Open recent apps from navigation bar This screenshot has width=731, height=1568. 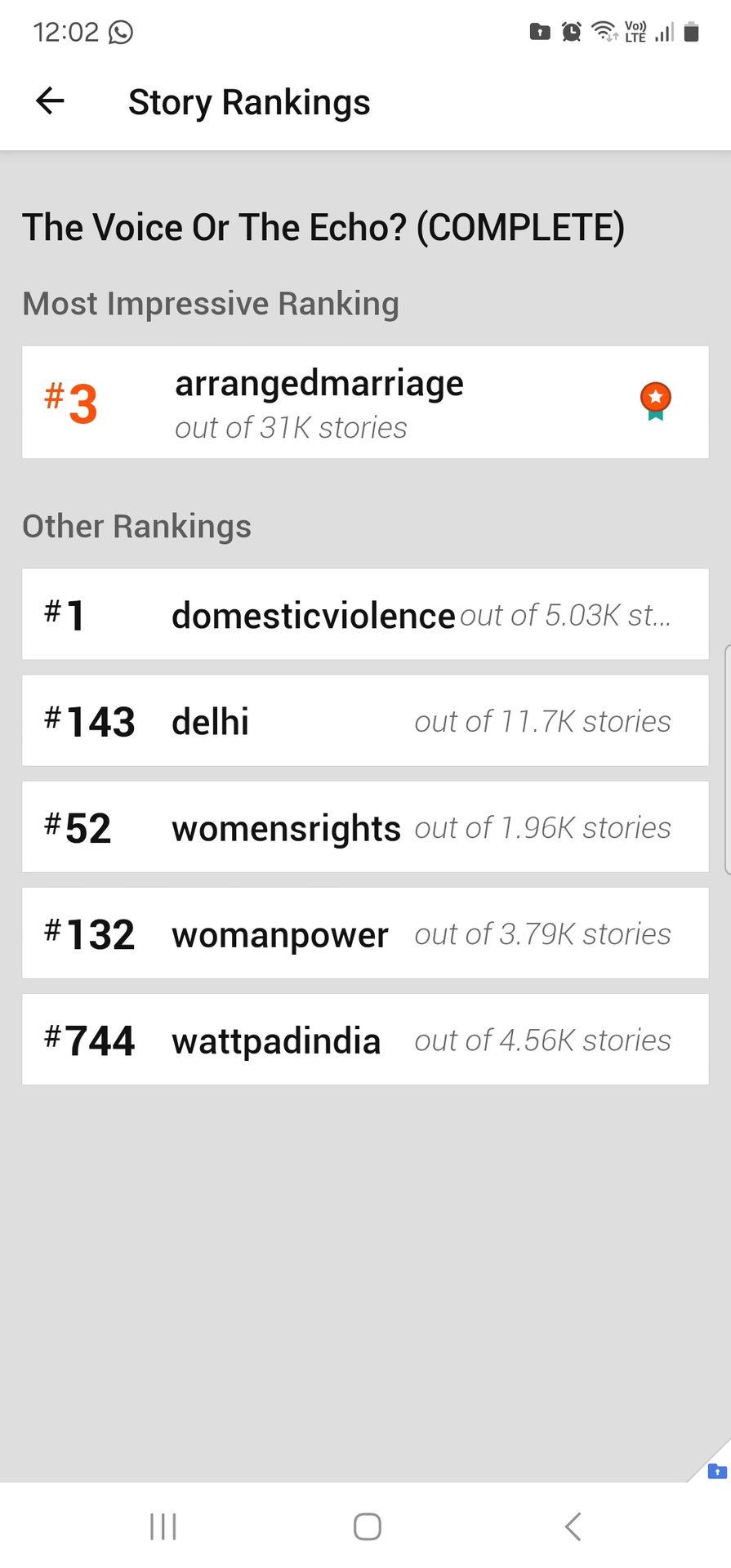(163, 1526)
